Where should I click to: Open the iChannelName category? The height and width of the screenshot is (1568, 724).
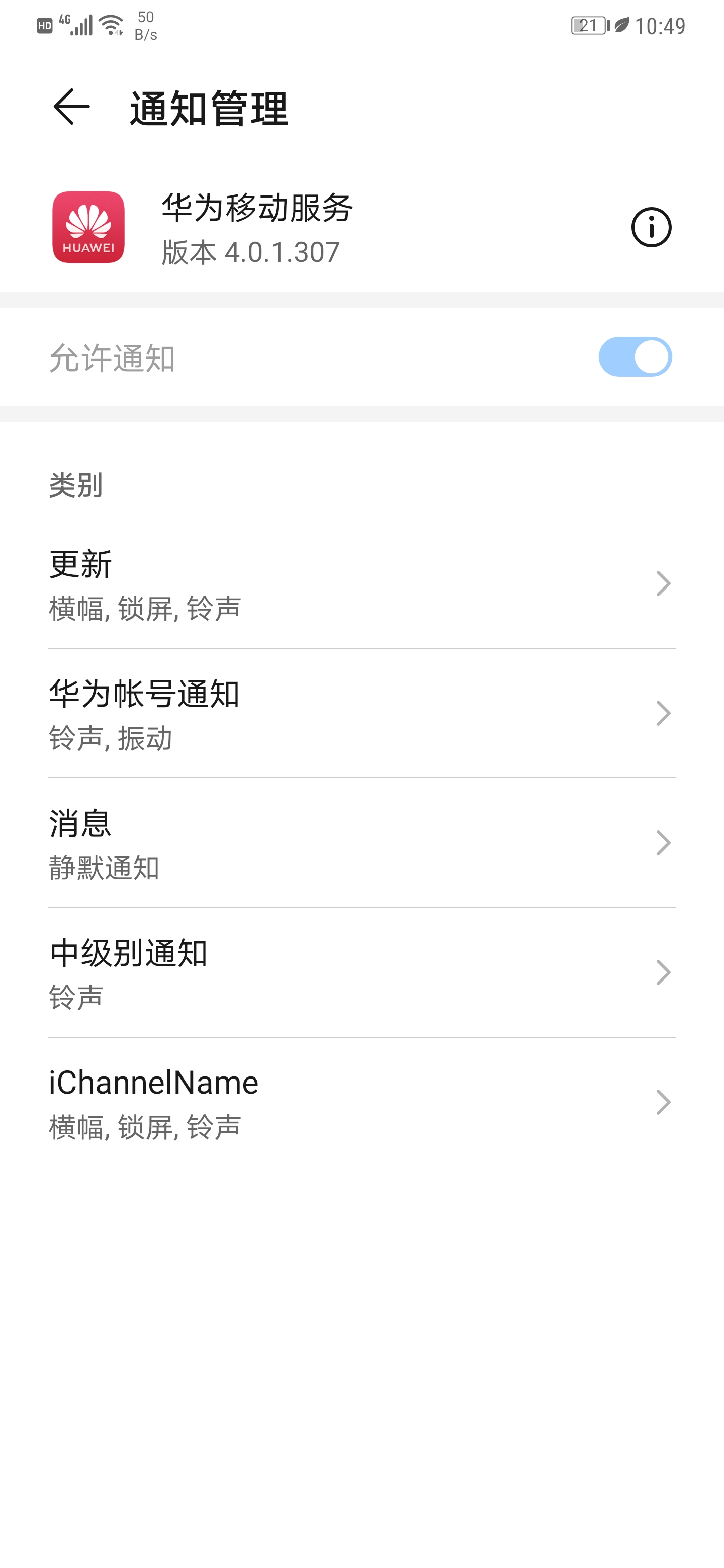[x=361, y=1102]
